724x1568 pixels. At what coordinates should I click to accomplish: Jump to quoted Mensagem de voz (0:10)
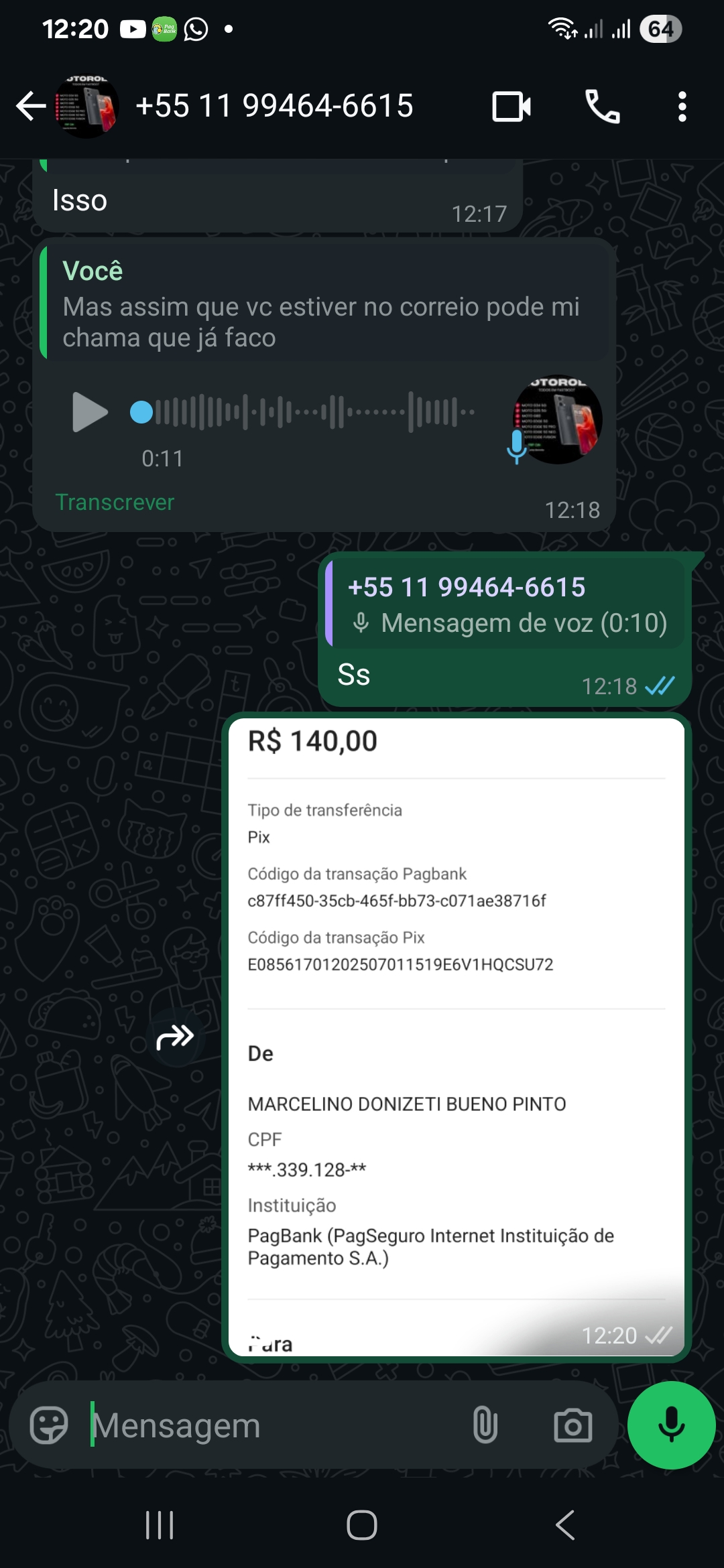[506, 604]
